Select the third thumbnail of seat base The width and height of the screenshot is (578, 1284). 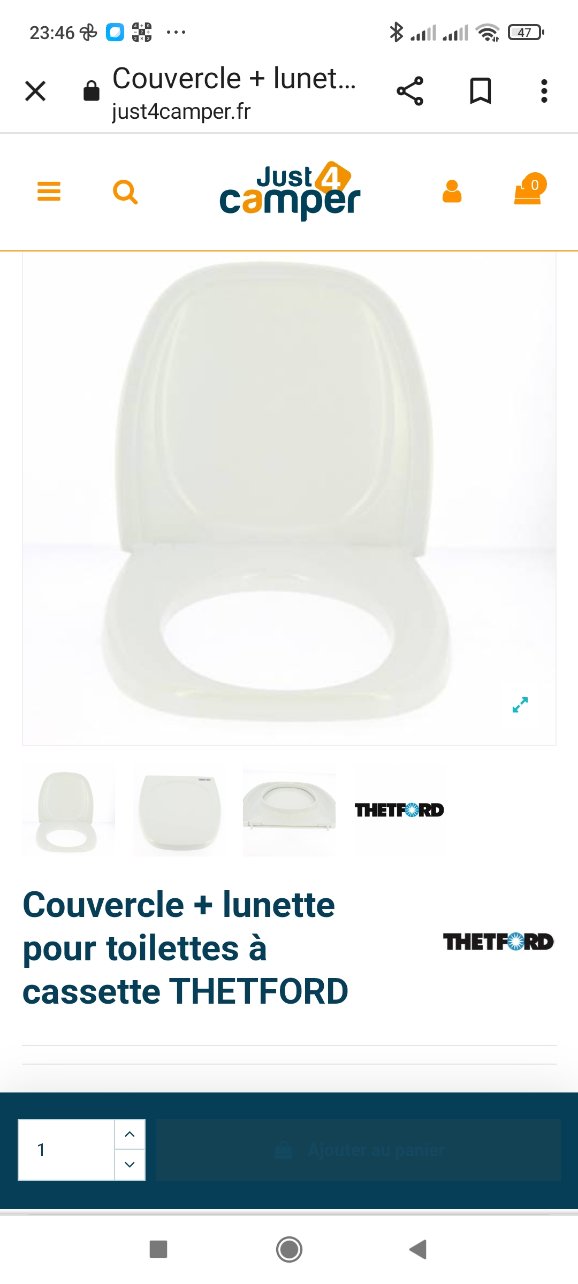click(x=288, y=811)
